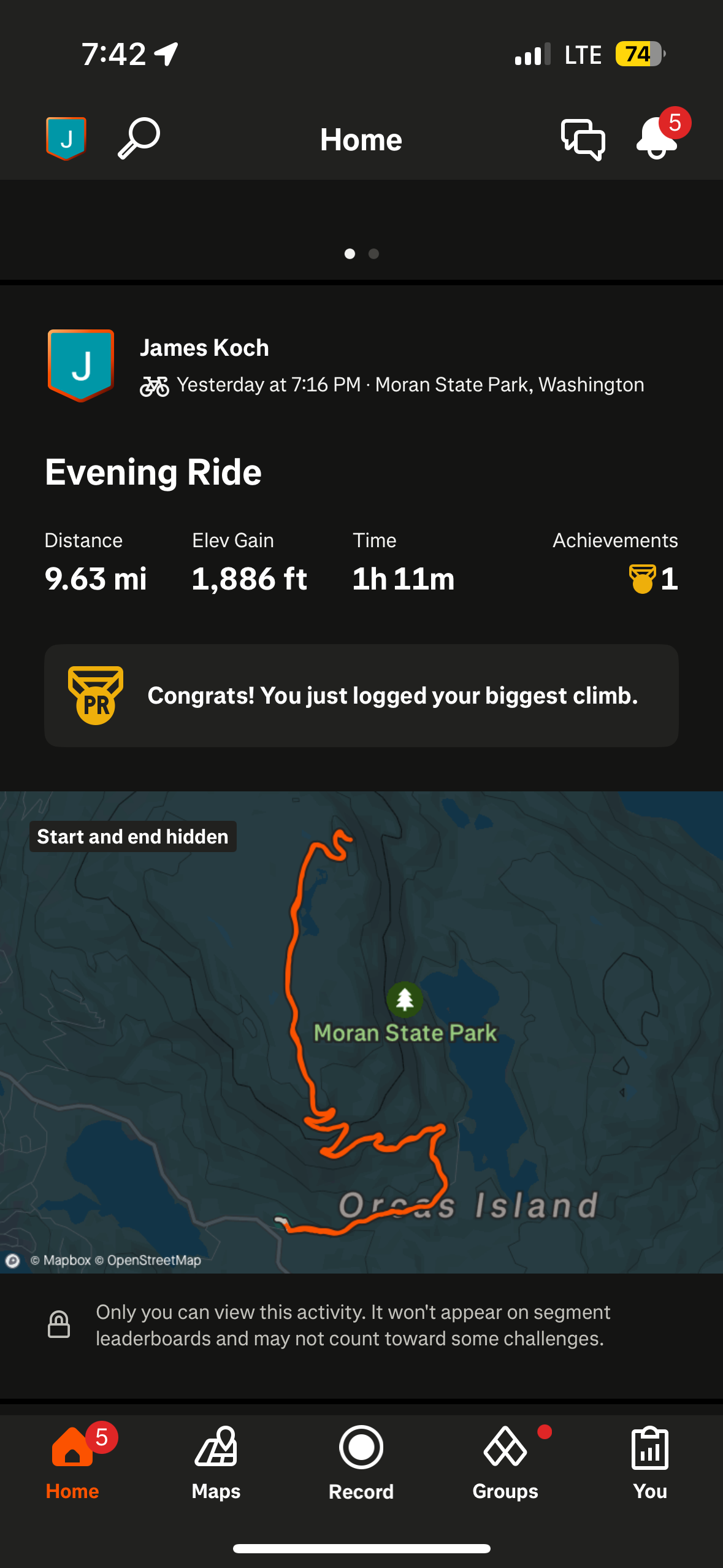Select the Home tab
Screen dimensions: 723x1568
72,1462
